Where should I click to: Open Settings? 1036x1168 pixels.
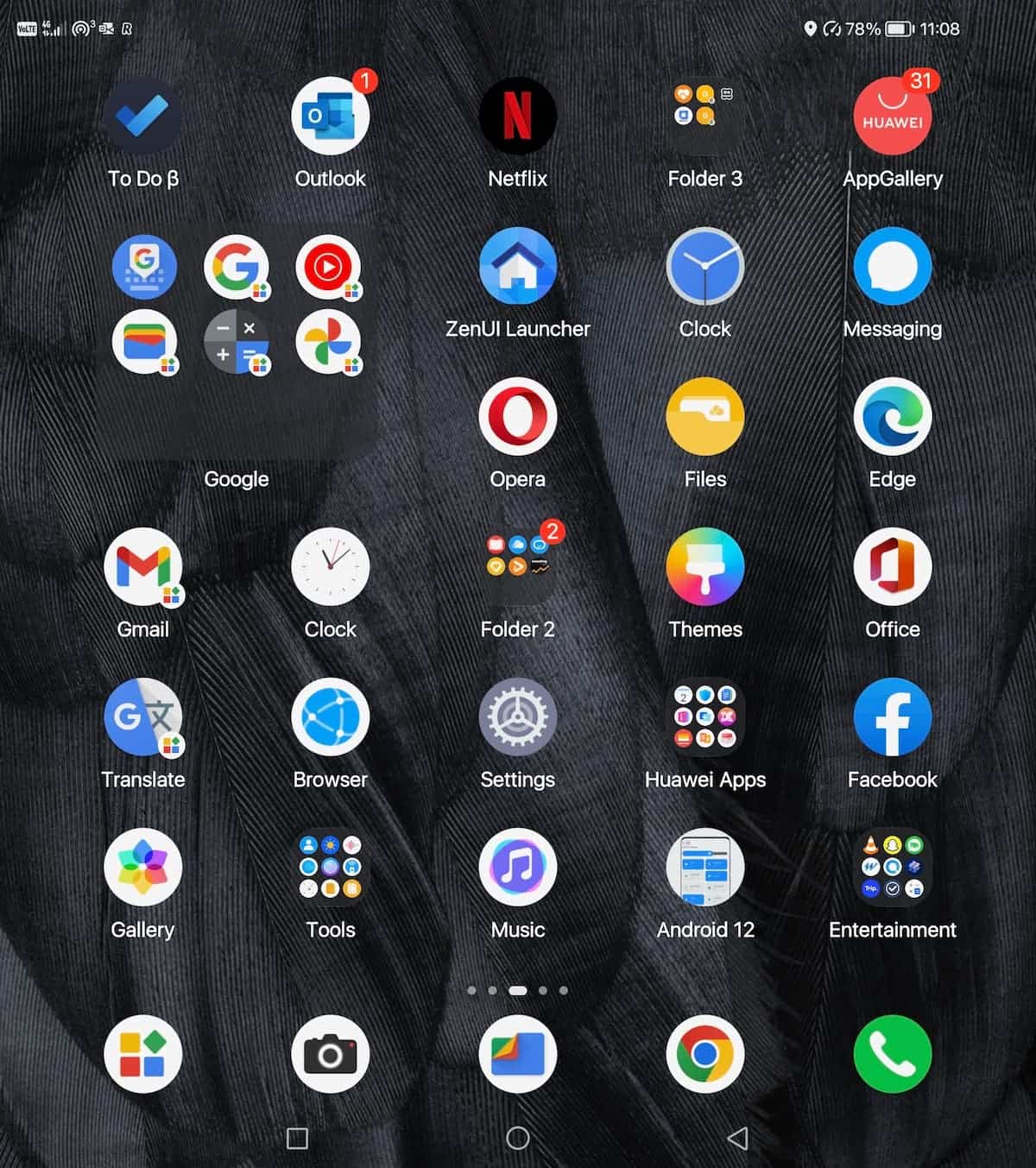(x=517, y=717)
